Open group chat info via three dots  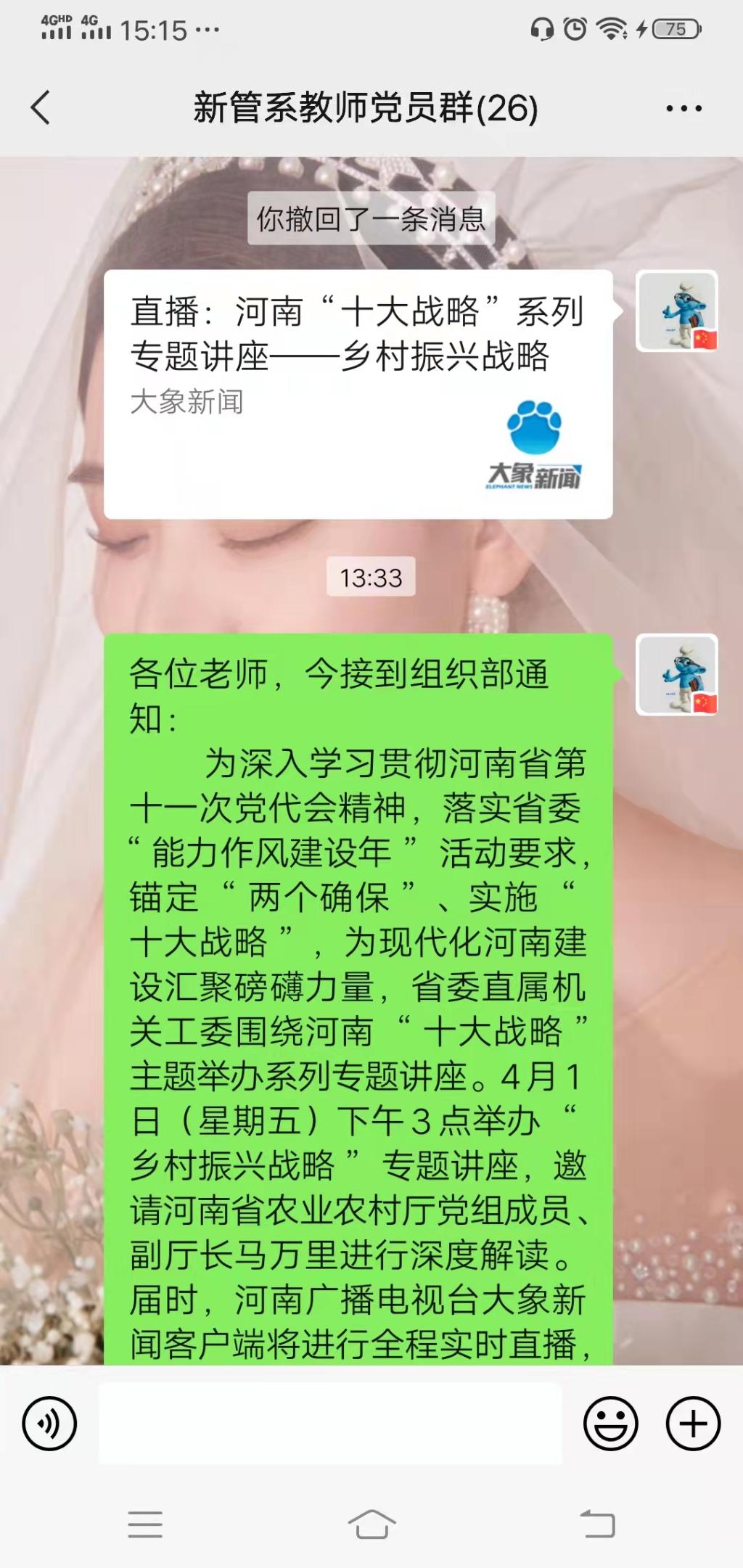(684, 109)
